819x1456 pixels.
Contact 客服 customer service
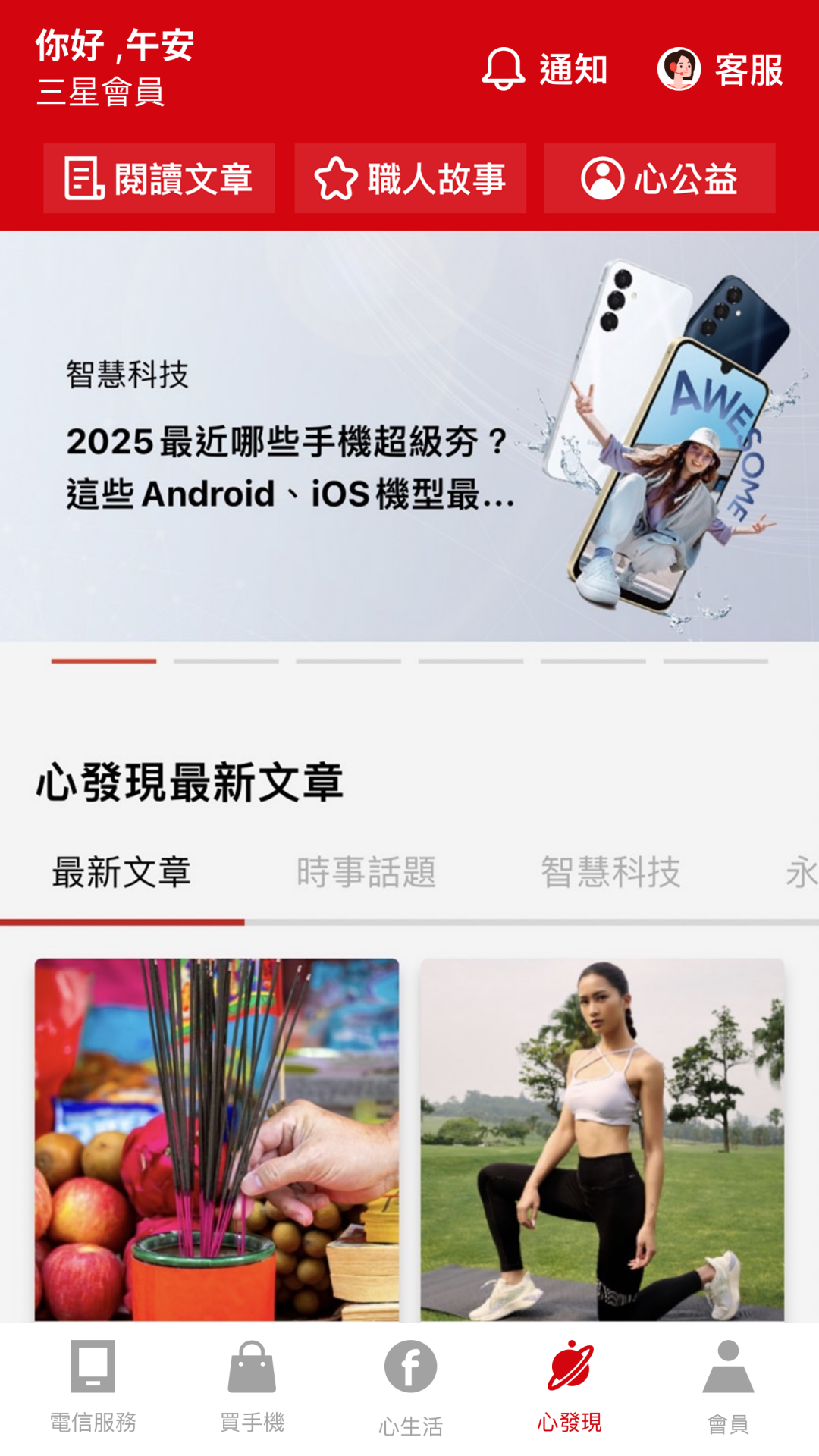click(720, 69)
